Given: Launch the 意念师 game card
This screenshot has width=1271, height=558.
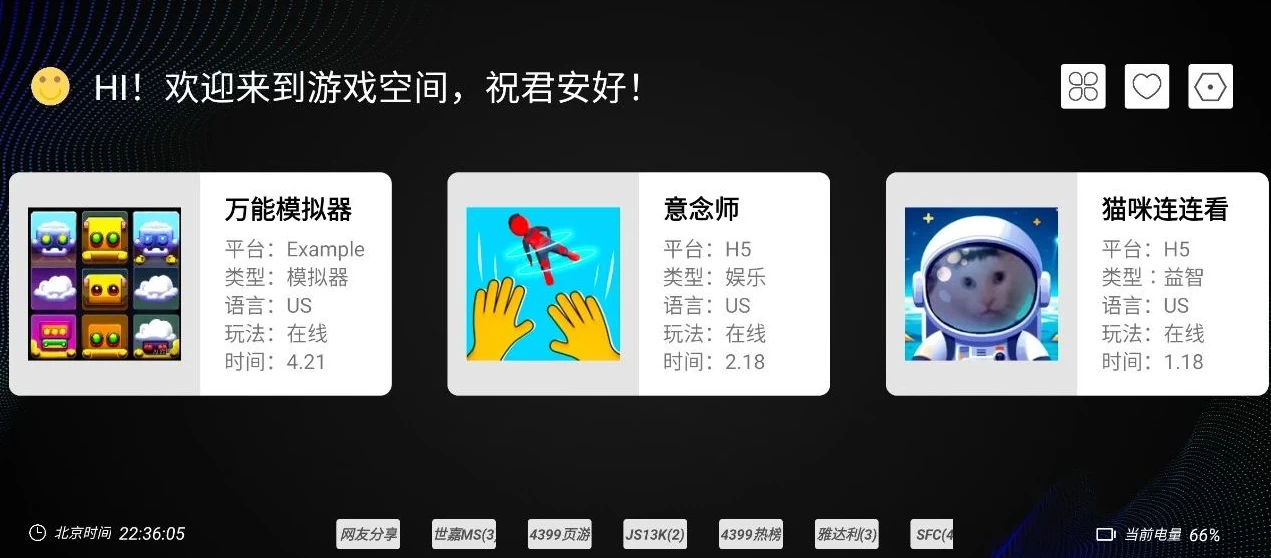Looking at the screenshot, I should pos(638,284).
